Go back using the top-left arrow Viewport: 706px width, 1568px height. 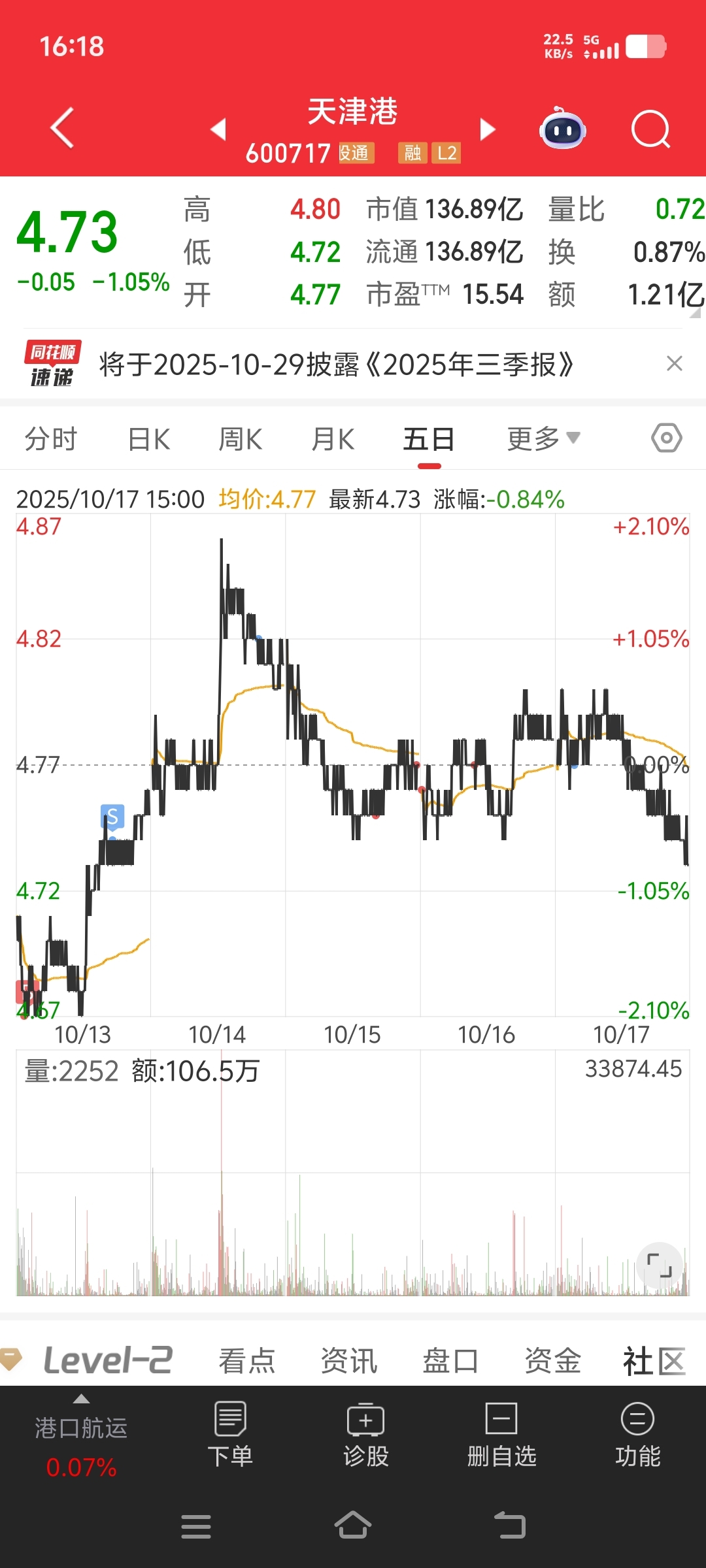63,128
